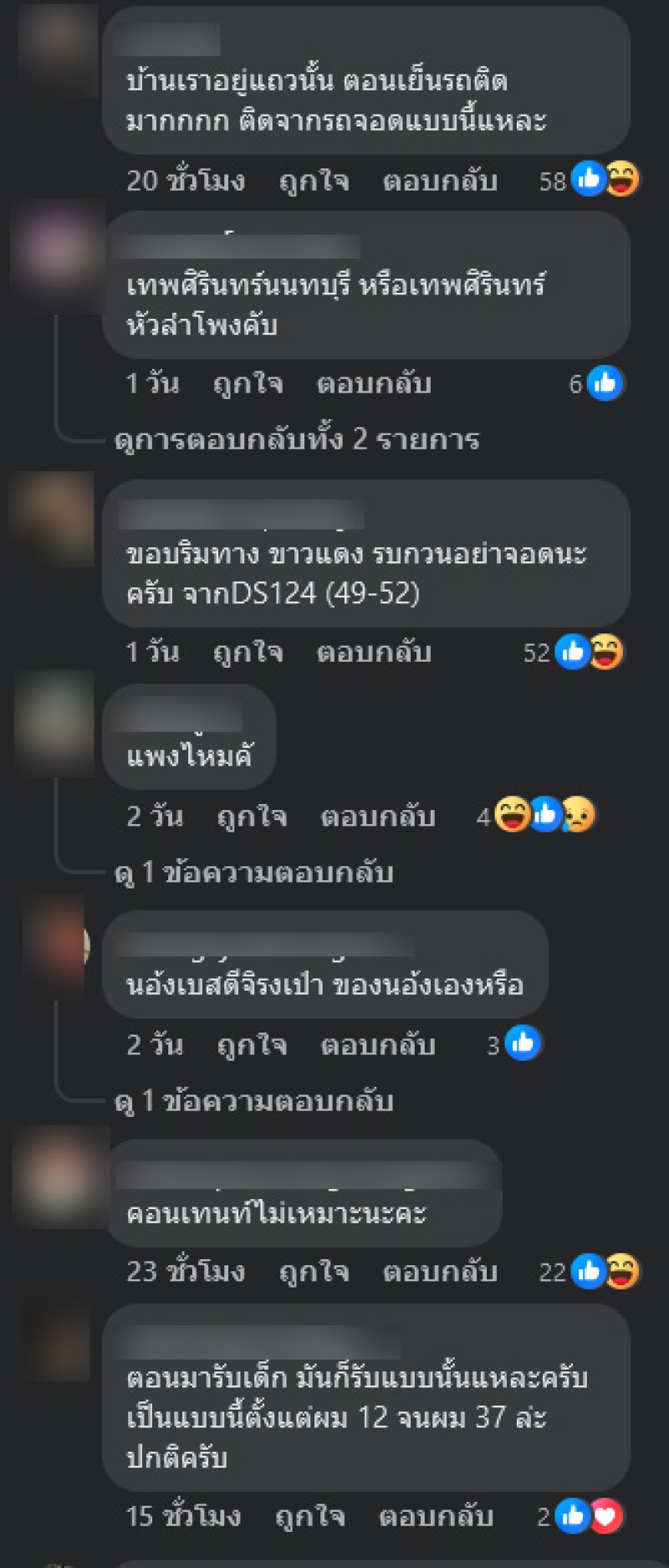Reply to the "แพงไหมคั" comment
Viewport: 669px width, 1568px height.
point(378,816)
